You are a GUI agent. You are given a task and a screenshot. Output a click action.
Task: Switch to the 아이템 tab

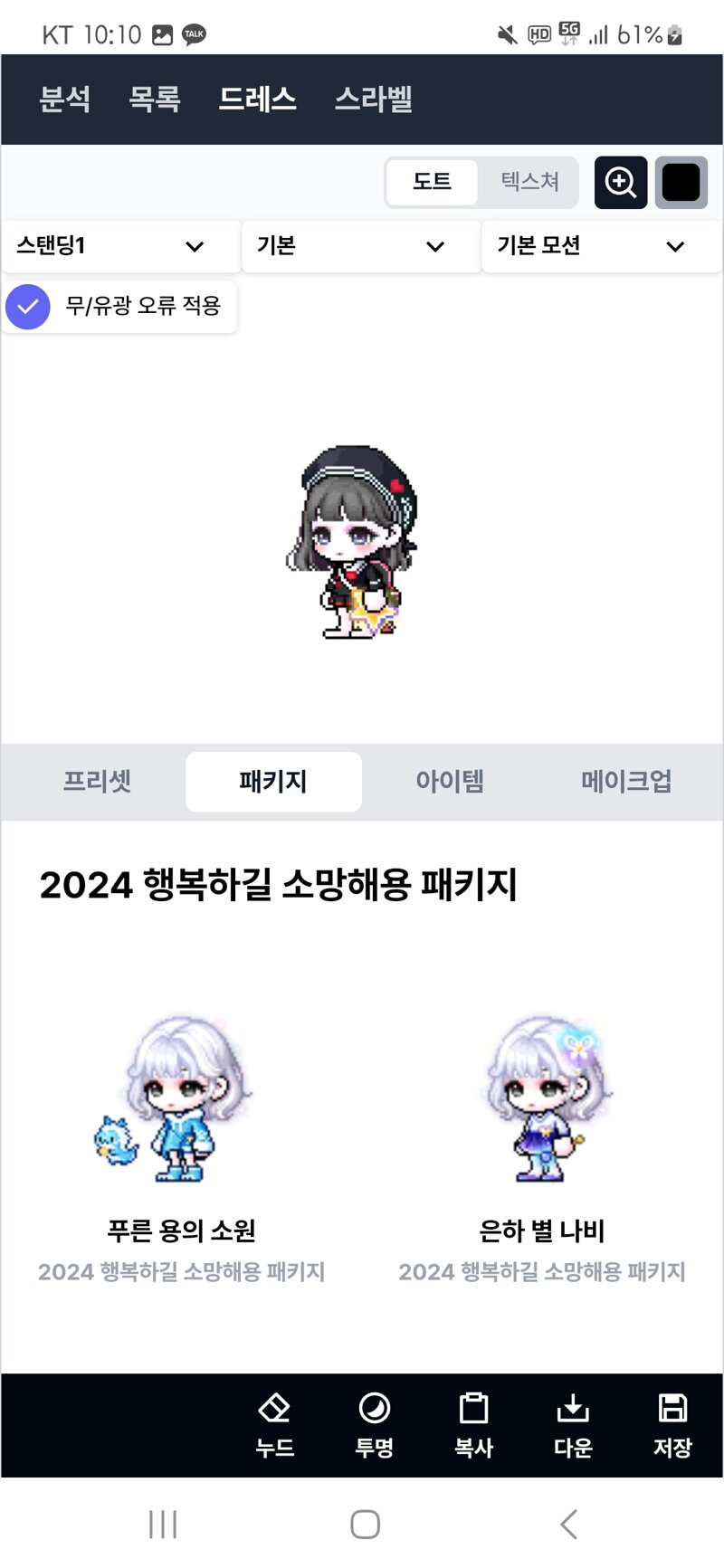[x=450, y=782]
